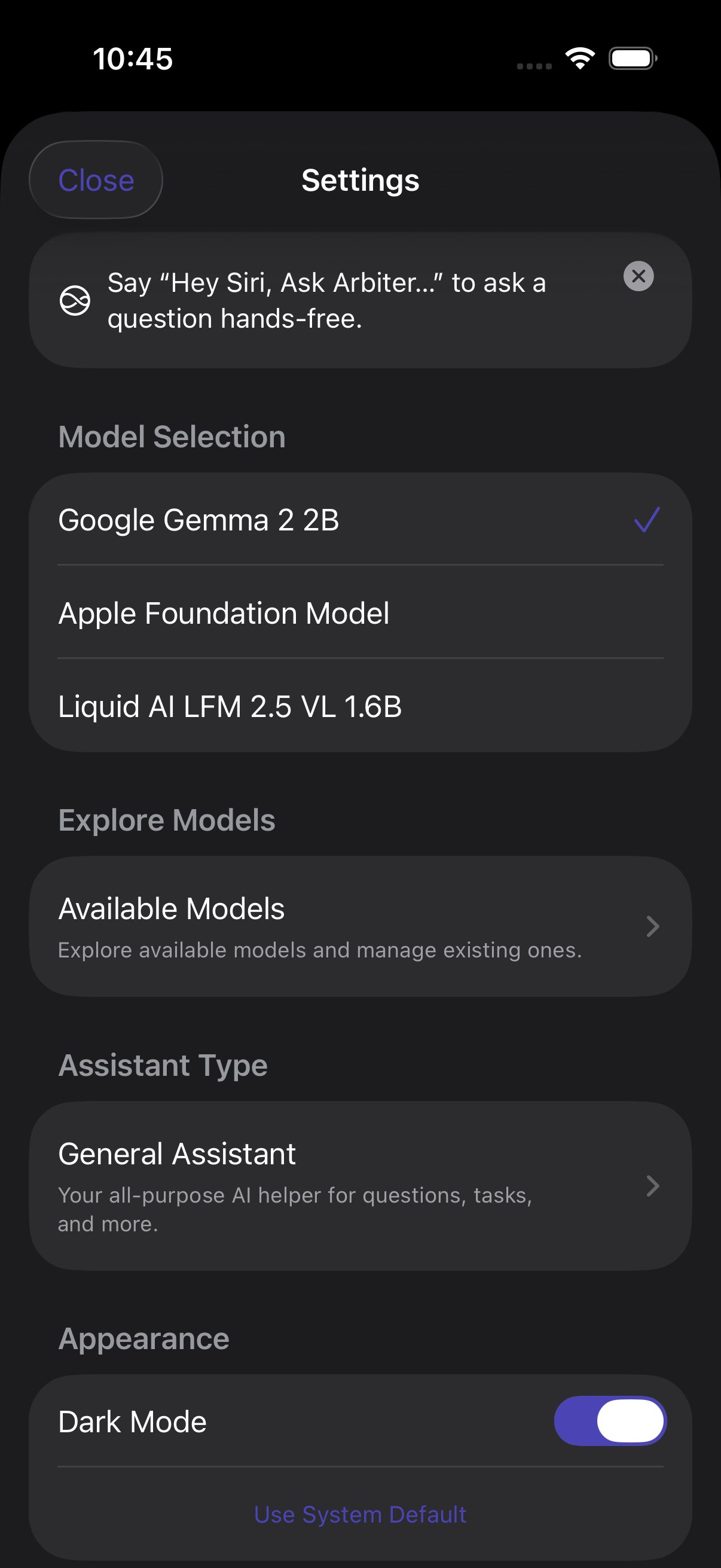
Task: Tap the X to dismiss the Siri tip
Action: click(638, 277)
